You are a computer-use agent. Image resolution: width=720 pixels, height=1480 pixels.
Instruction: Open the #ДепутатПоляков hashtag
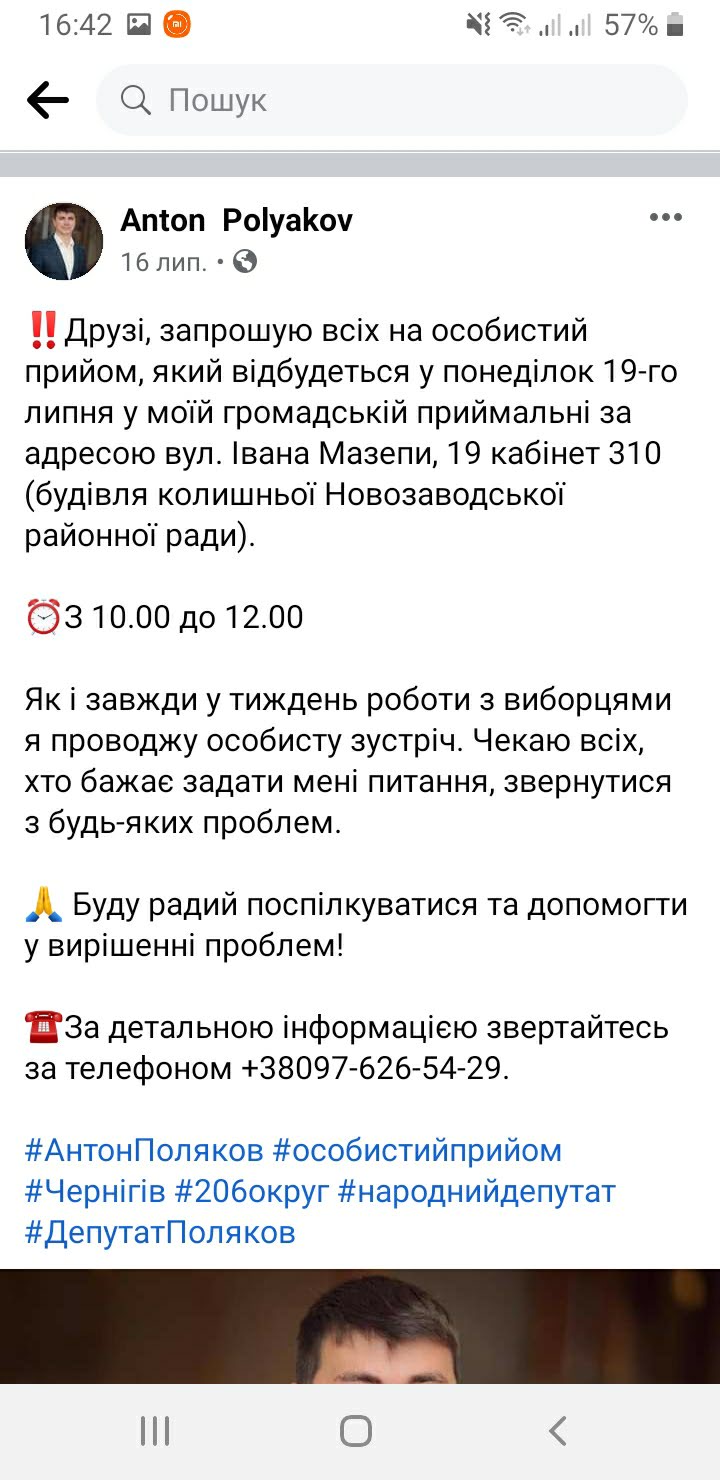[x=160, y=1232]
